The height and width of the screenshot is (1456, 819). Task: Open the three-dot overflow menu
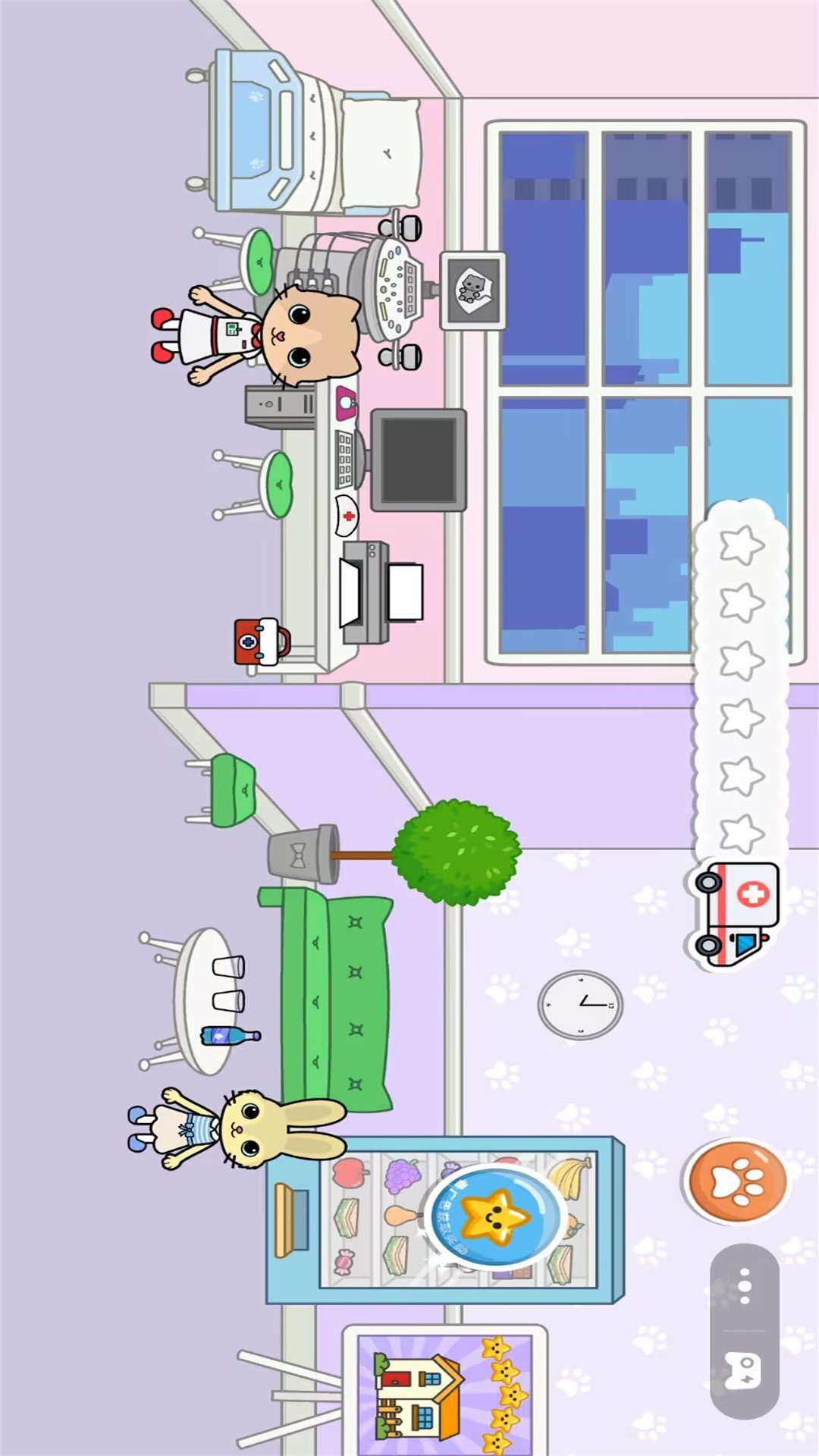[x=745, y=1286]
